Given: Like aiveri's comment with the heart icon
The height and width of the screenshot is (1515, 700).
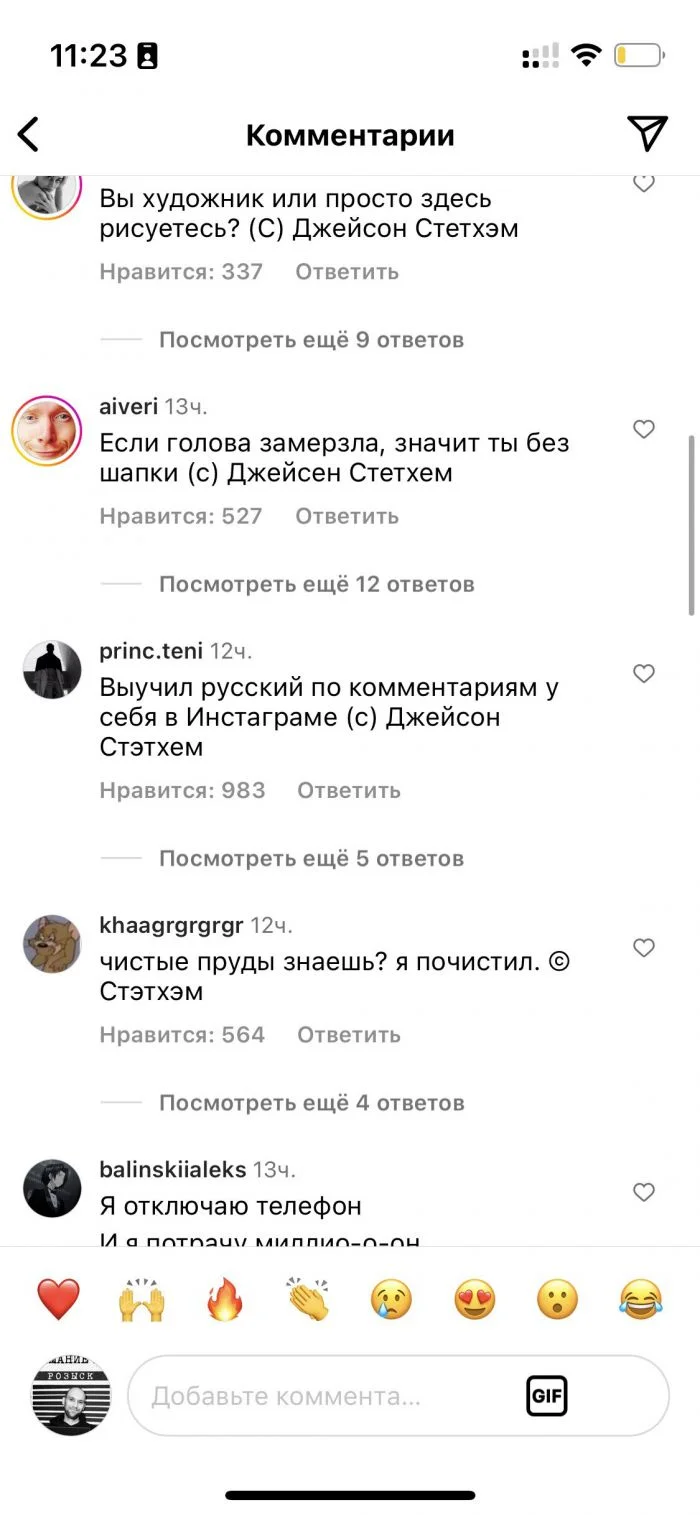Looking at the screenshot, I should [644, 429].
